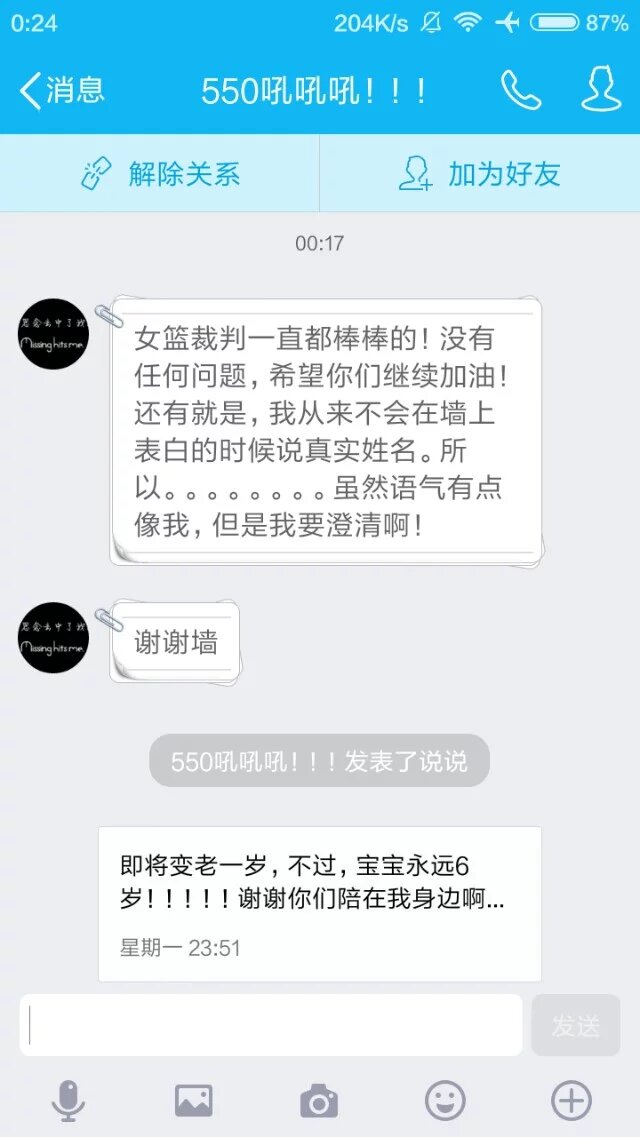The image size is (640, 1137).
Task: Tap 解除关系 button
Action: pyautogui.click(x=160, y=174)
